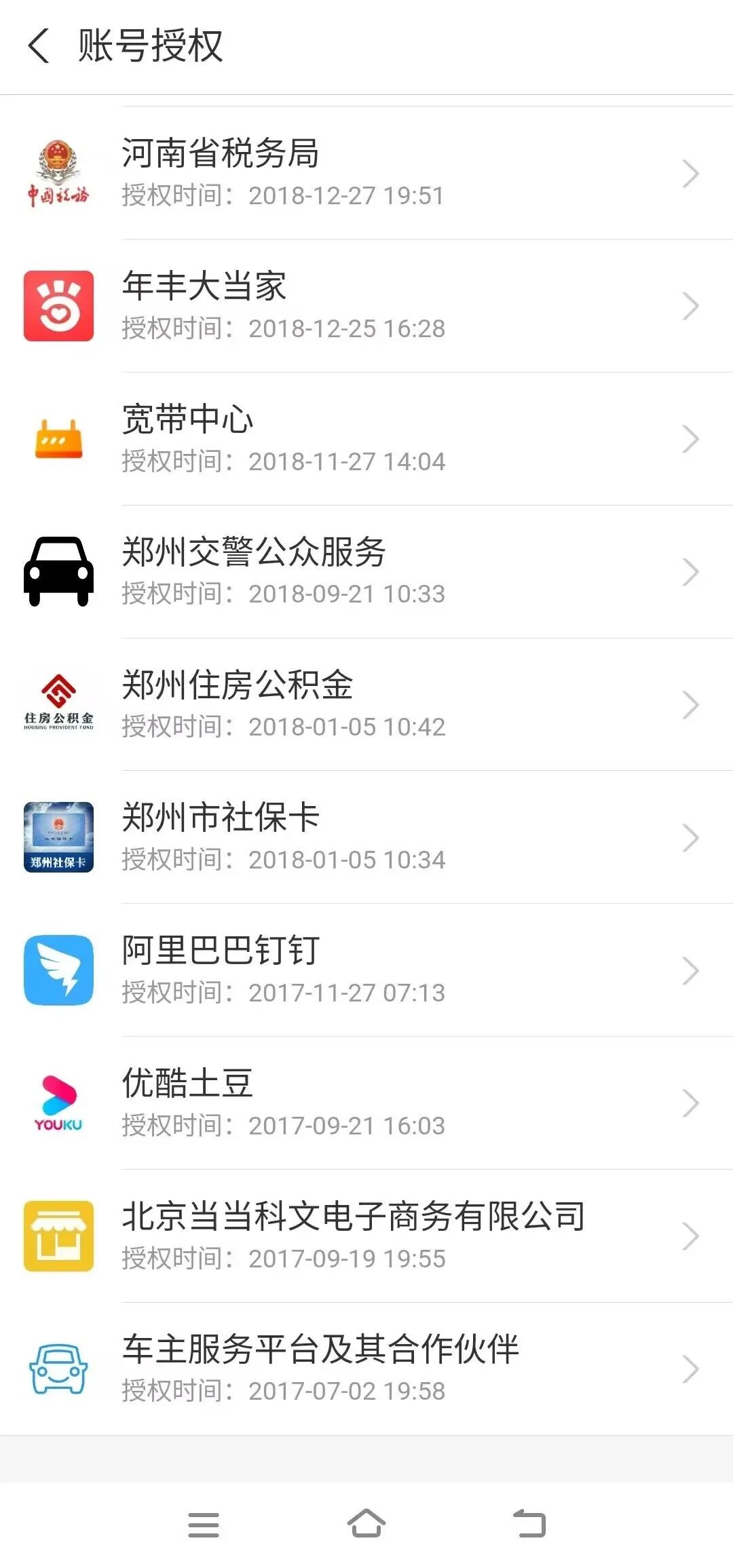This screenshot has width=733, height=1568.
Task: Open 北京当当科文电子商务有限公司 row
Action: coord(366,1236)
